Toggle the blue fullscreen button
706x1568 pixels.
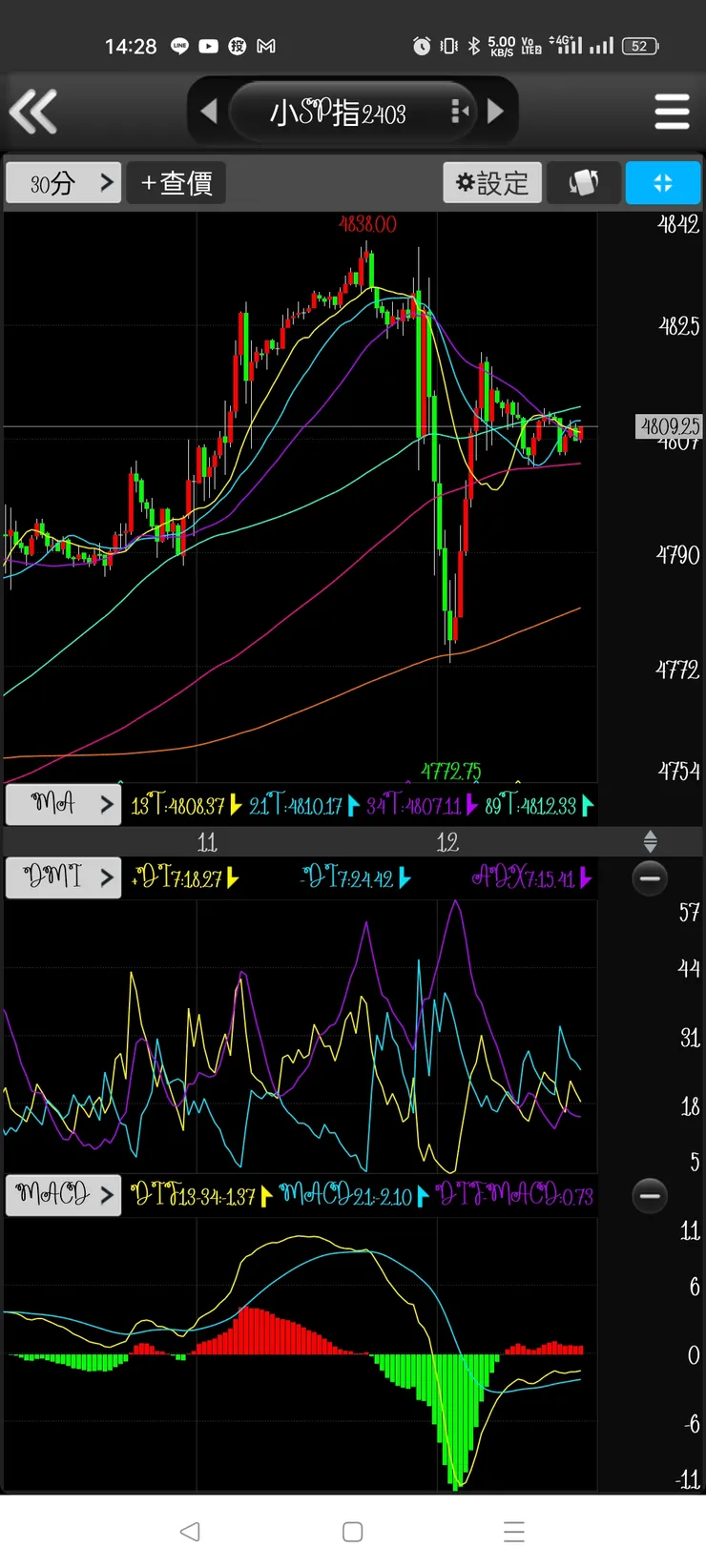pyautogui.click(x=663, y=182)
